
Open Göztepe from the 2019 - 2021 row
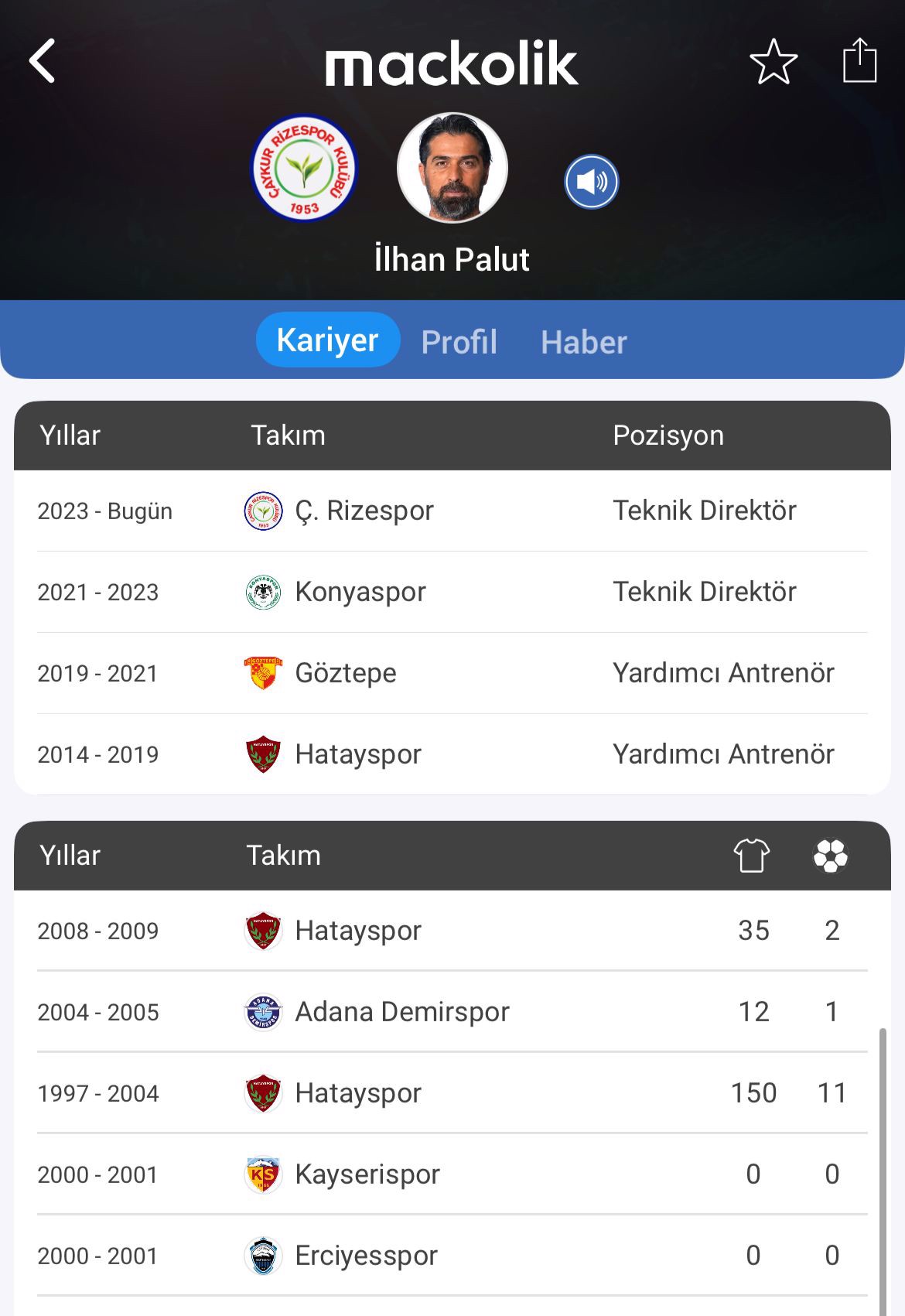click(345, 673)
